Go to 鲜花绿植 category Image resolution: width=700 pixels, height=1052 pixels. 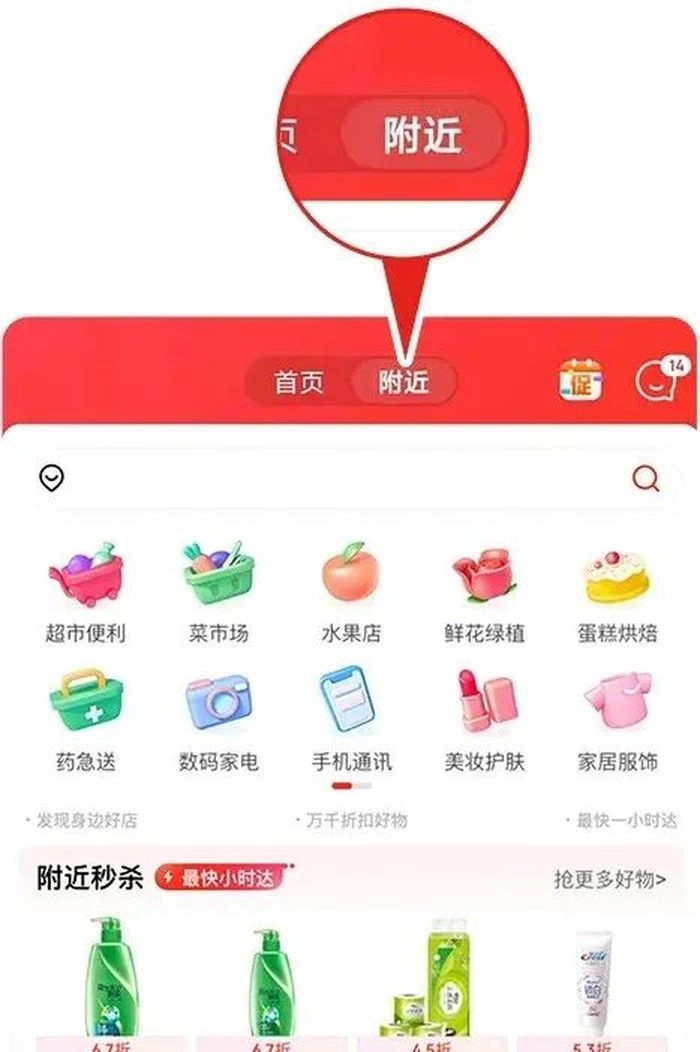pos(484,590)
